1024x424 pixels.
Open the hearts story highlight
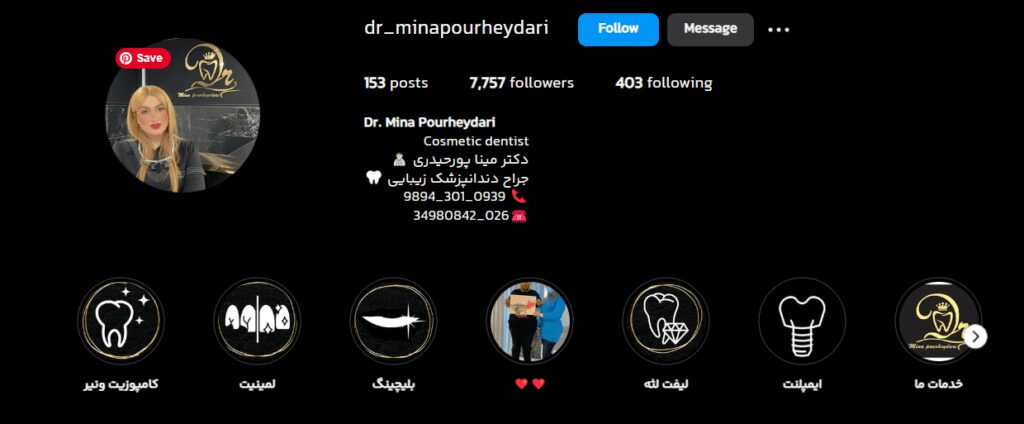[529, 320]
